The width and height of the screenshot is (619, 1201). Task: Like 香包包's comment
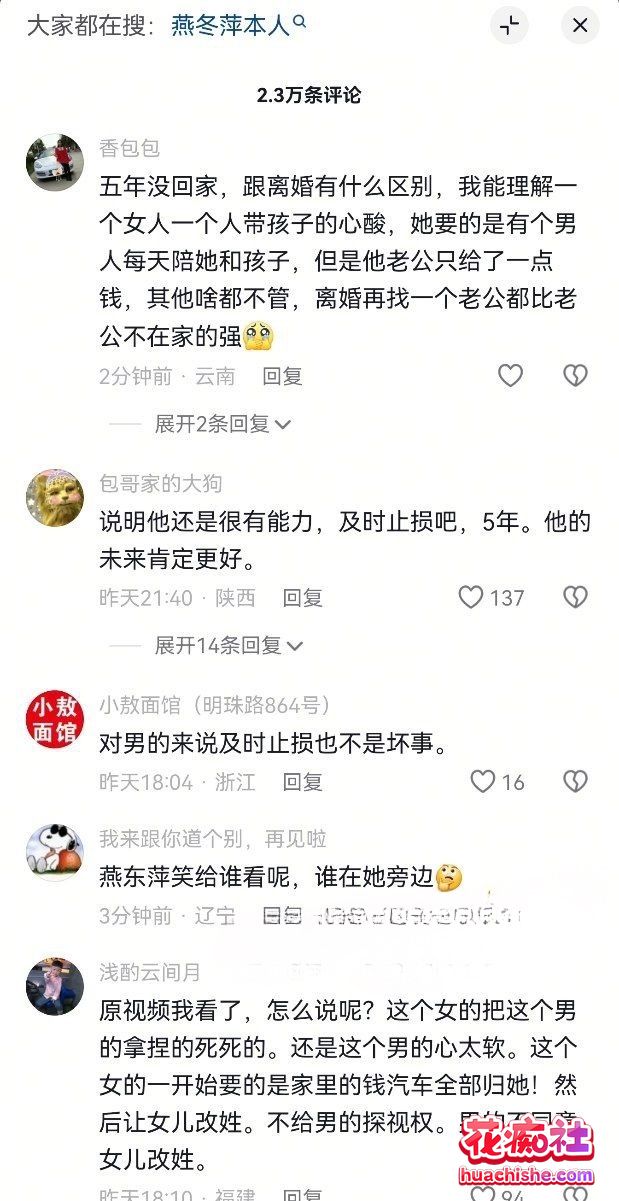pos(511,376)
